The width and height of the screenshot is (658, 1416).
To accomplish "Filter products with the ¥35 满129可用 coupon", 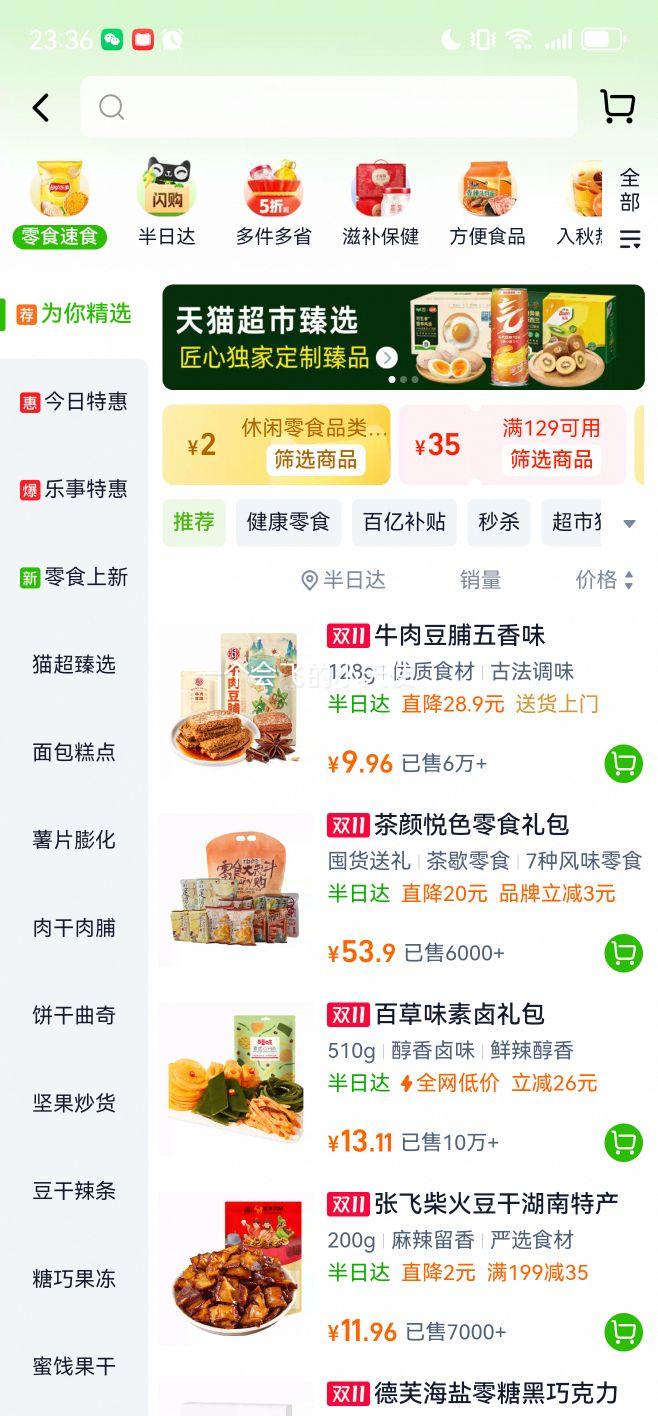I will coord(551,460).
